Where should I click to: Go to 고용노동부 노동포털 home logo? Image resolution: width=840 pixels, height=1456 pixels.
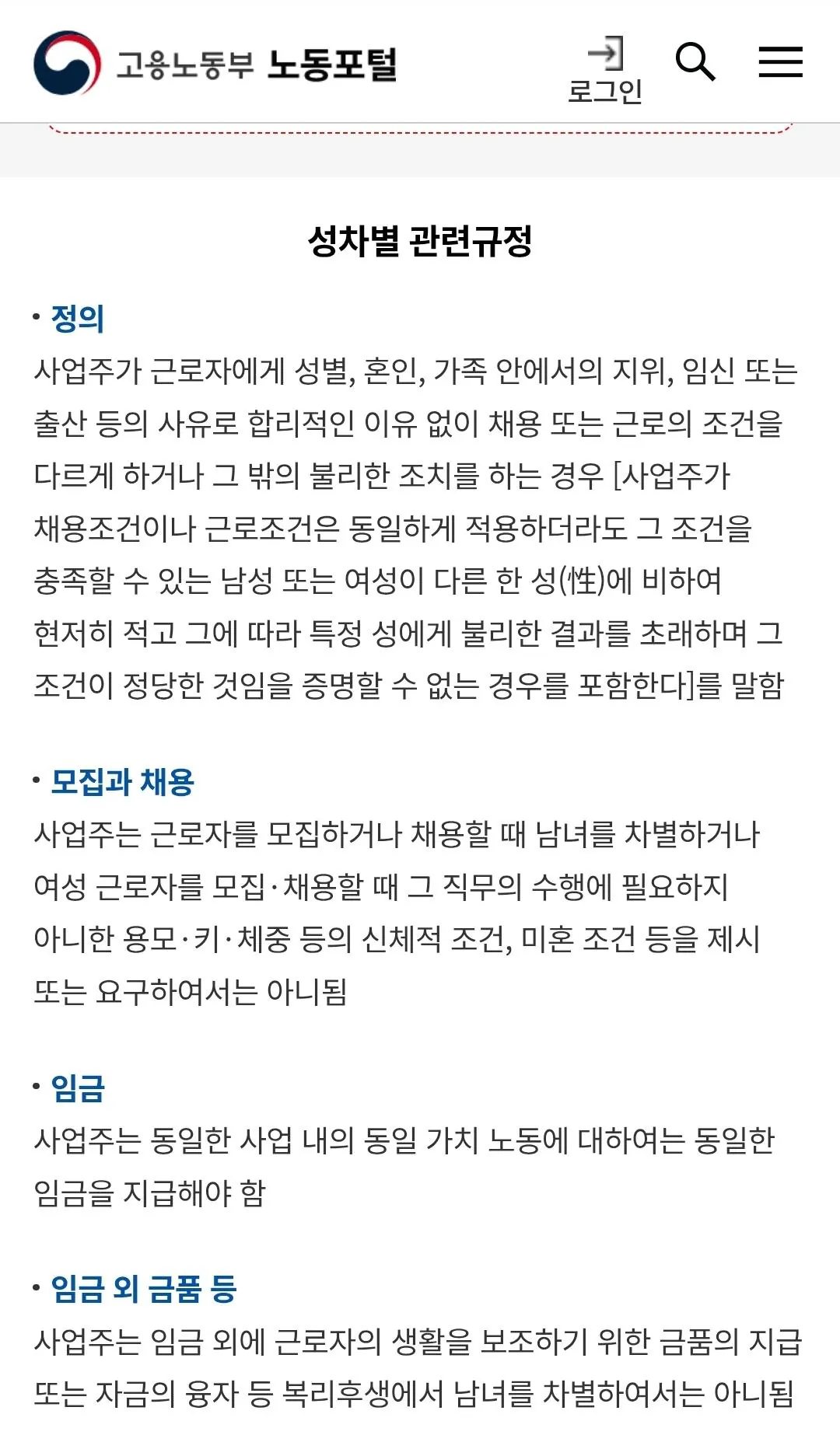tap(215, 64)
